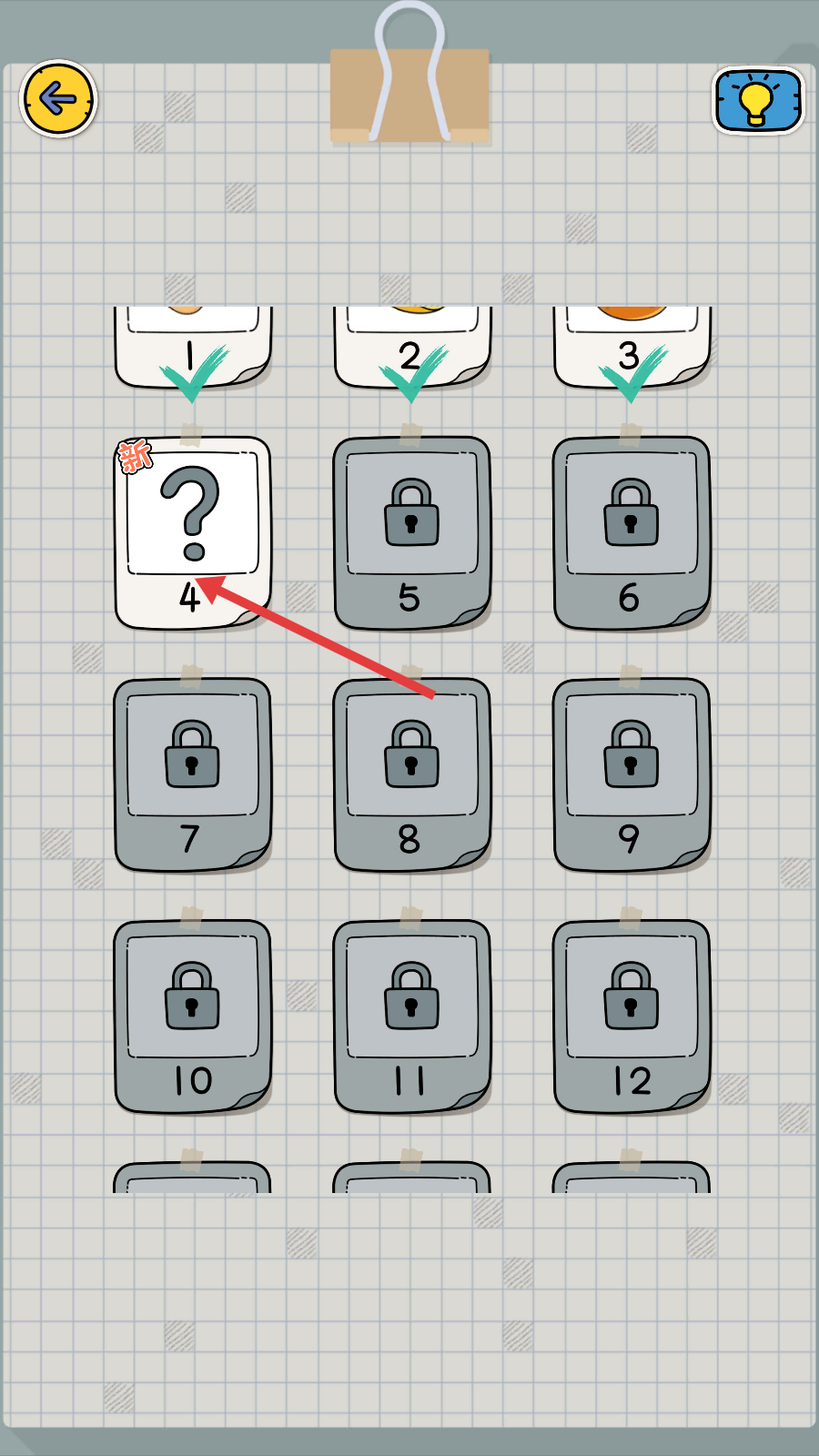
Task: Open new level 4 with question mark
Action: click(192, 532)
